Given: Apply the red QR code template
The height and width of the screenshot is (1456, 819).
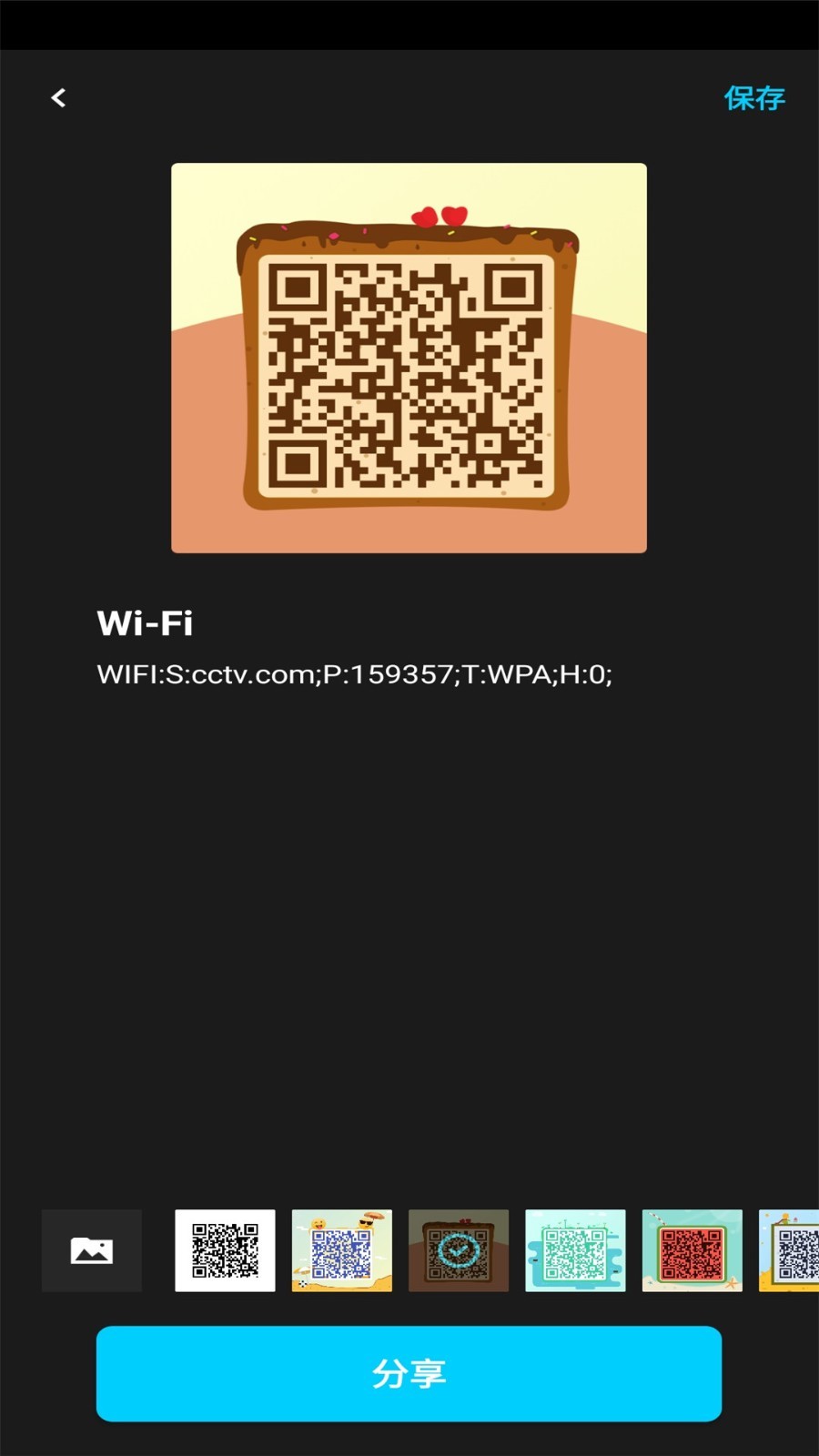Looking at the screenshot, I should coord(692,1250).
